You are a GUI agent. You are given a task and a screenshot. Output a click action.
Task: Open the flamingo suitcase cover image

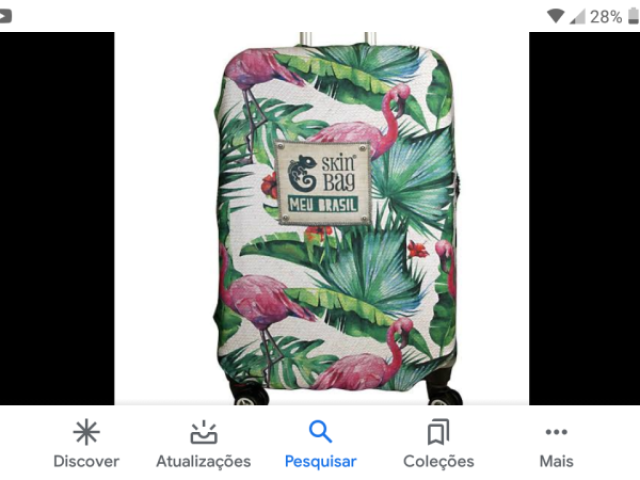[336, 218]
